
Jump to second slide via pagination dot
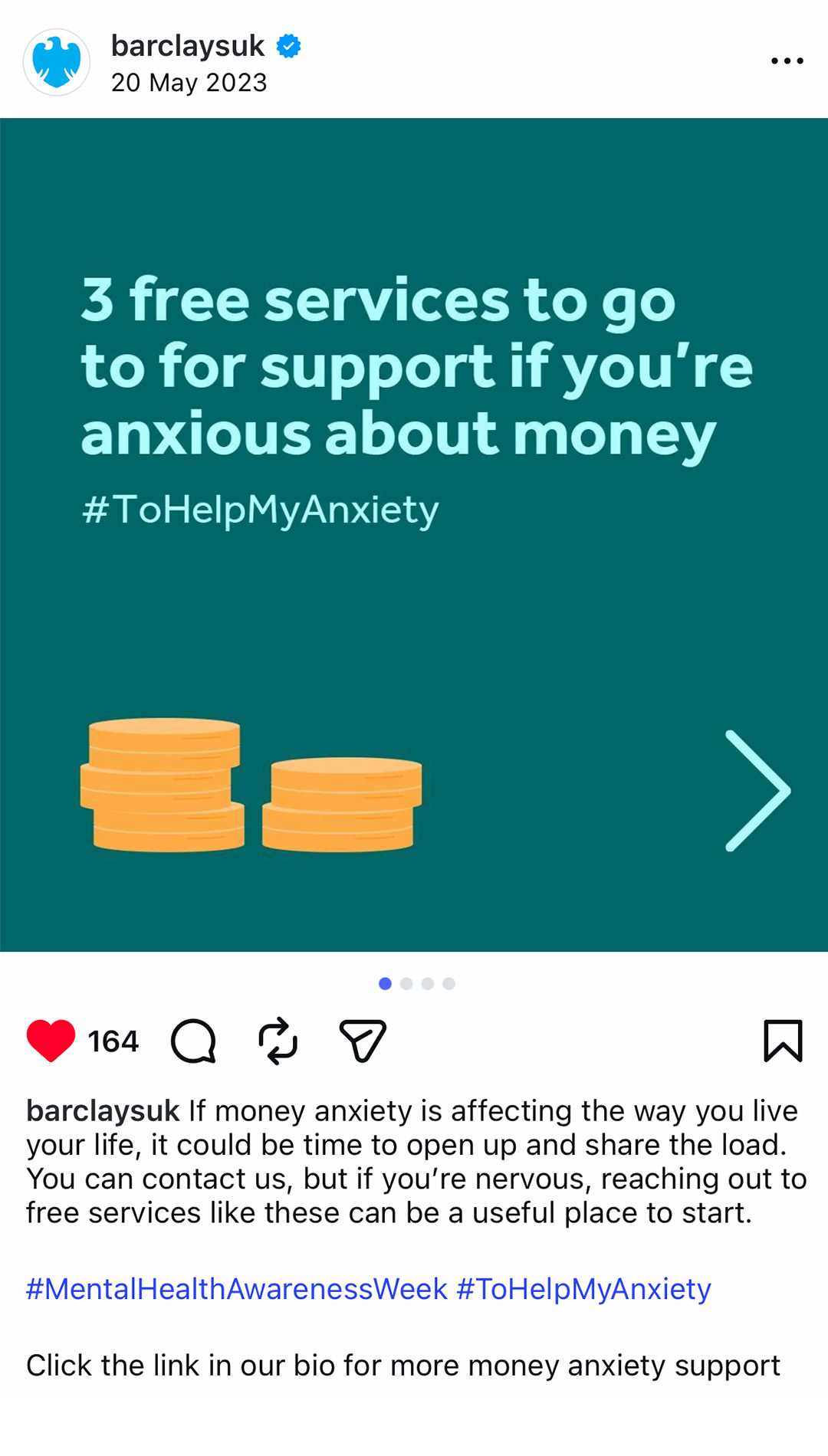tap(405, 982)
